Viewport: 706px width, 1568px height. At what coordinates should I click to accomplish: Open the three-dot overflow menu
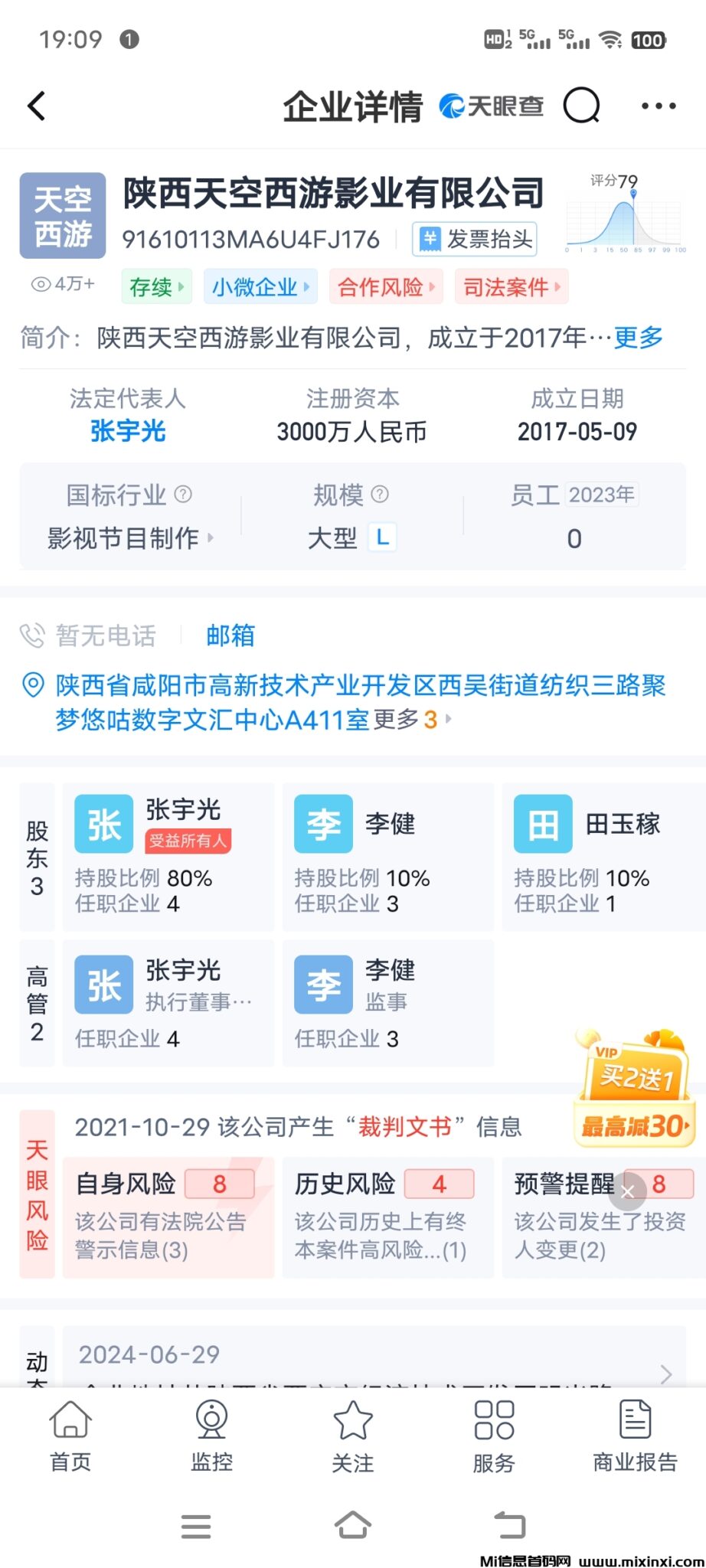coord(659,106)
